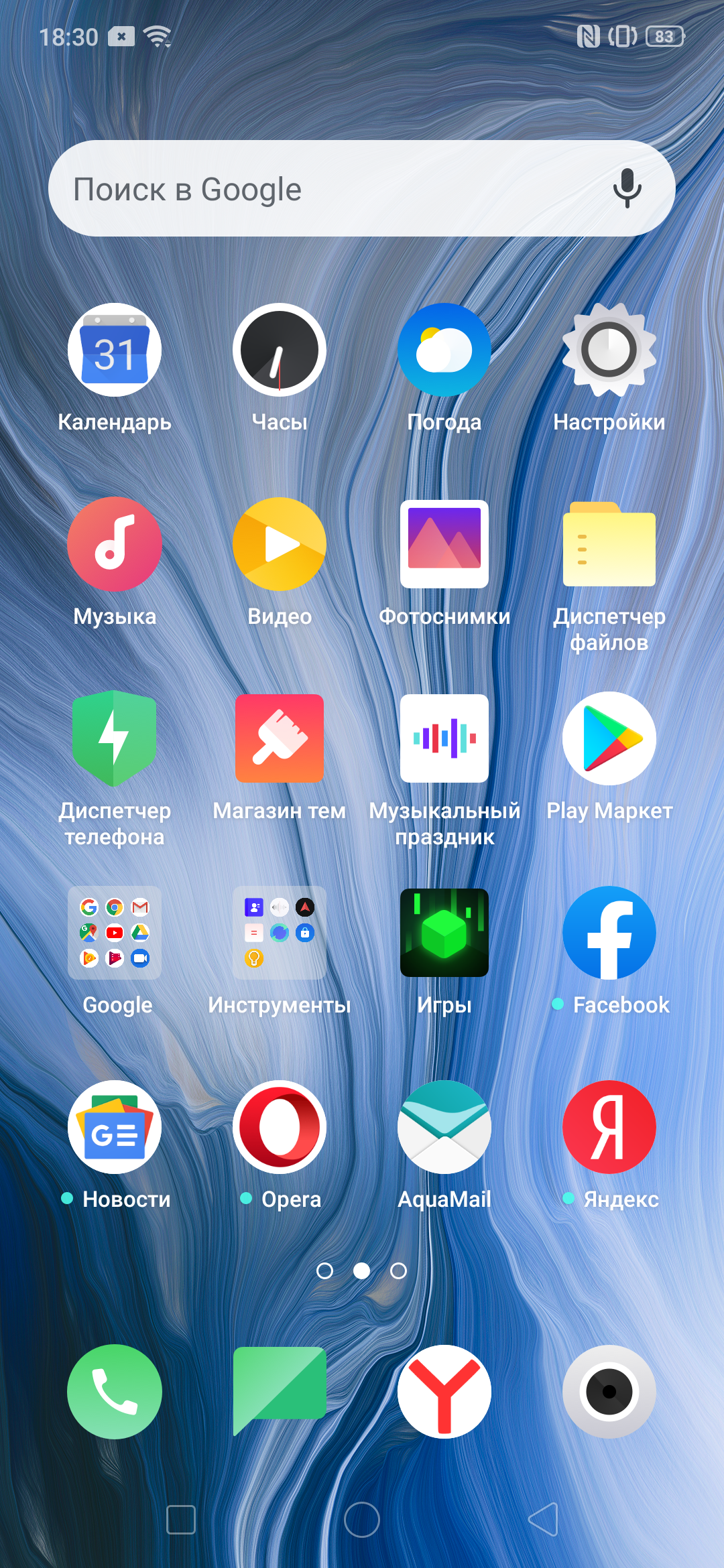Viewport: 724px width, 1568px height.
Task: Open the phone dialer in the dock
Action: pos(115,1392)
